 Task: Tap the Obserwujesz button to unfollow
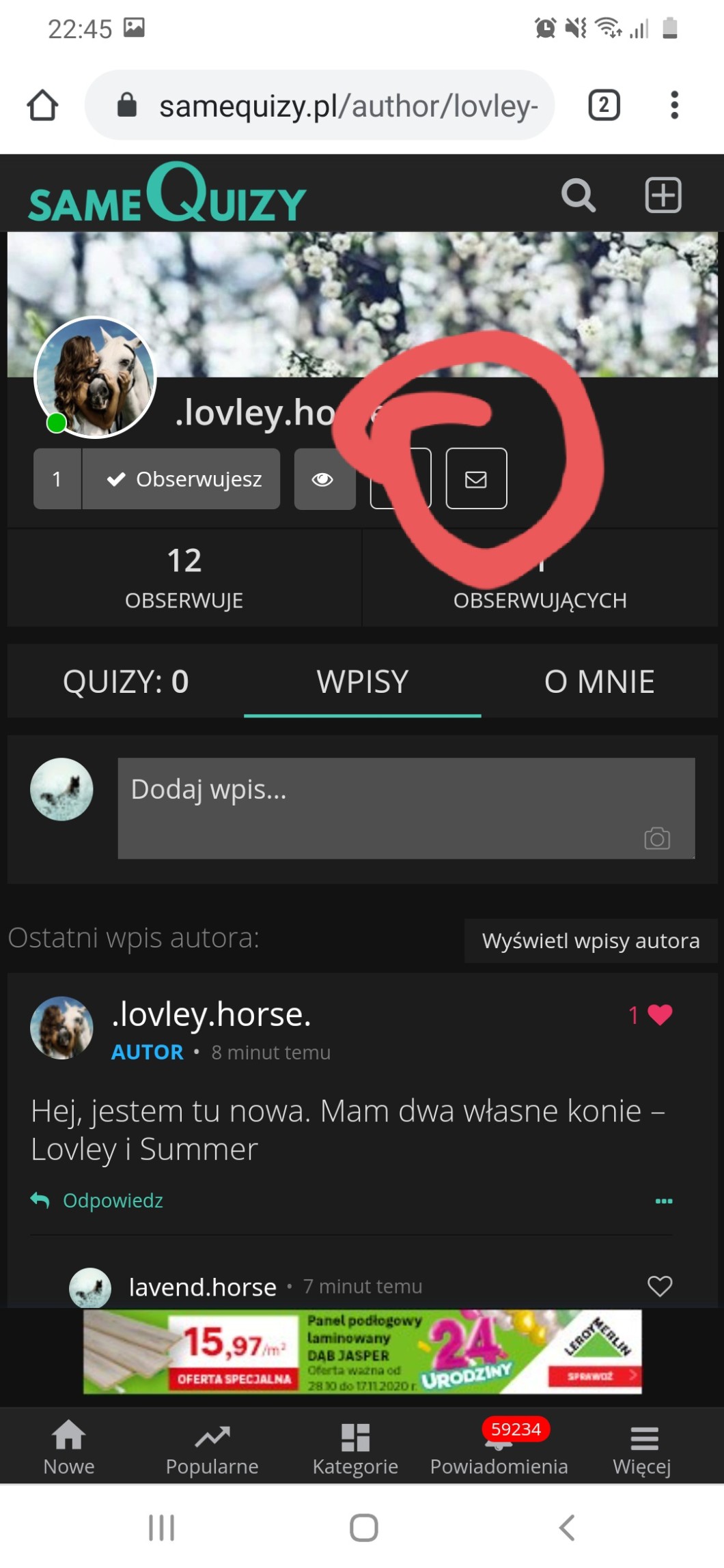point(183,479)
